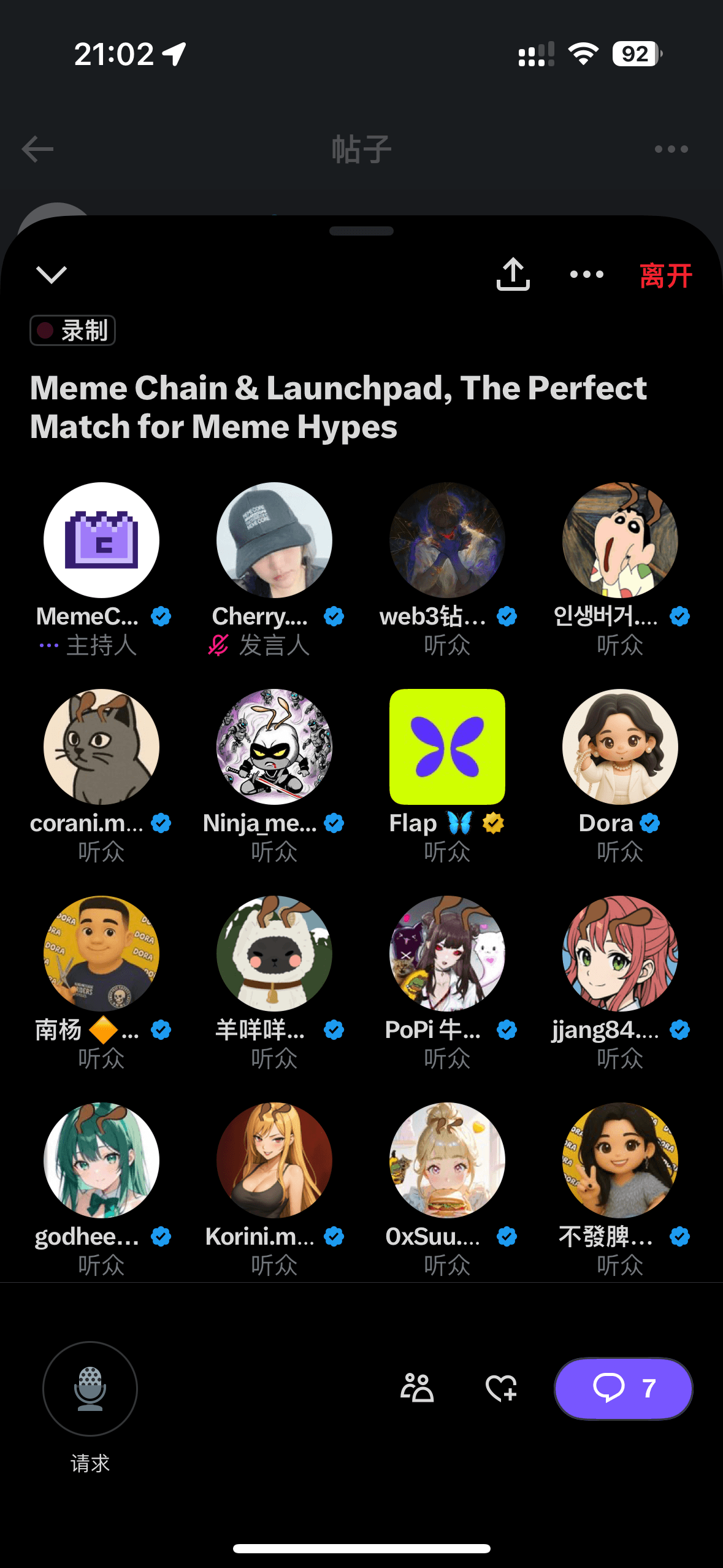Select Dora's avatar
This screenshot has height=1568, width=723.
(620, 747)
